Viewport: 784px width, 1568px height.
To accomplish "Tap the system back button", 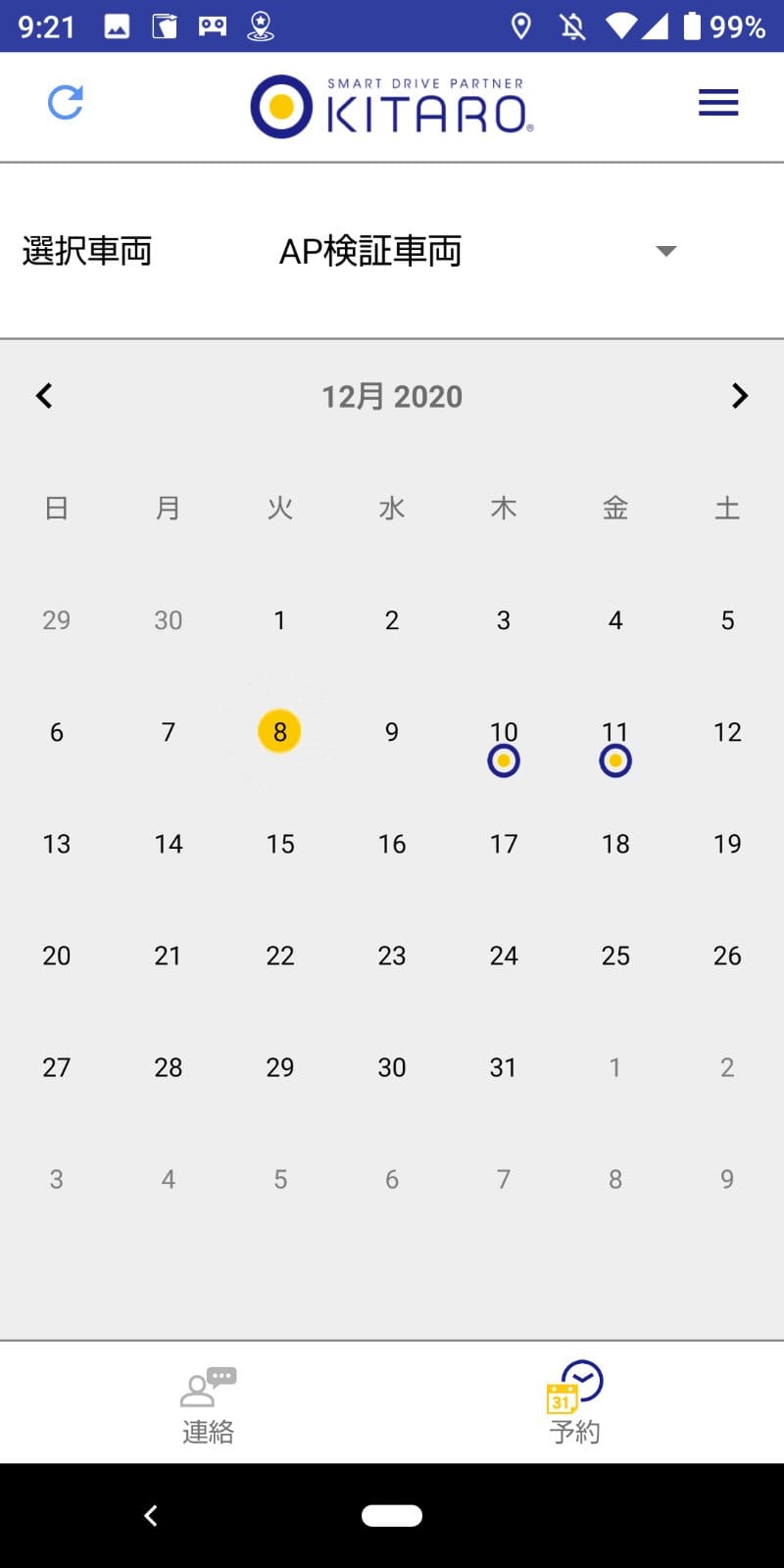I will (x=151, y=1516).
